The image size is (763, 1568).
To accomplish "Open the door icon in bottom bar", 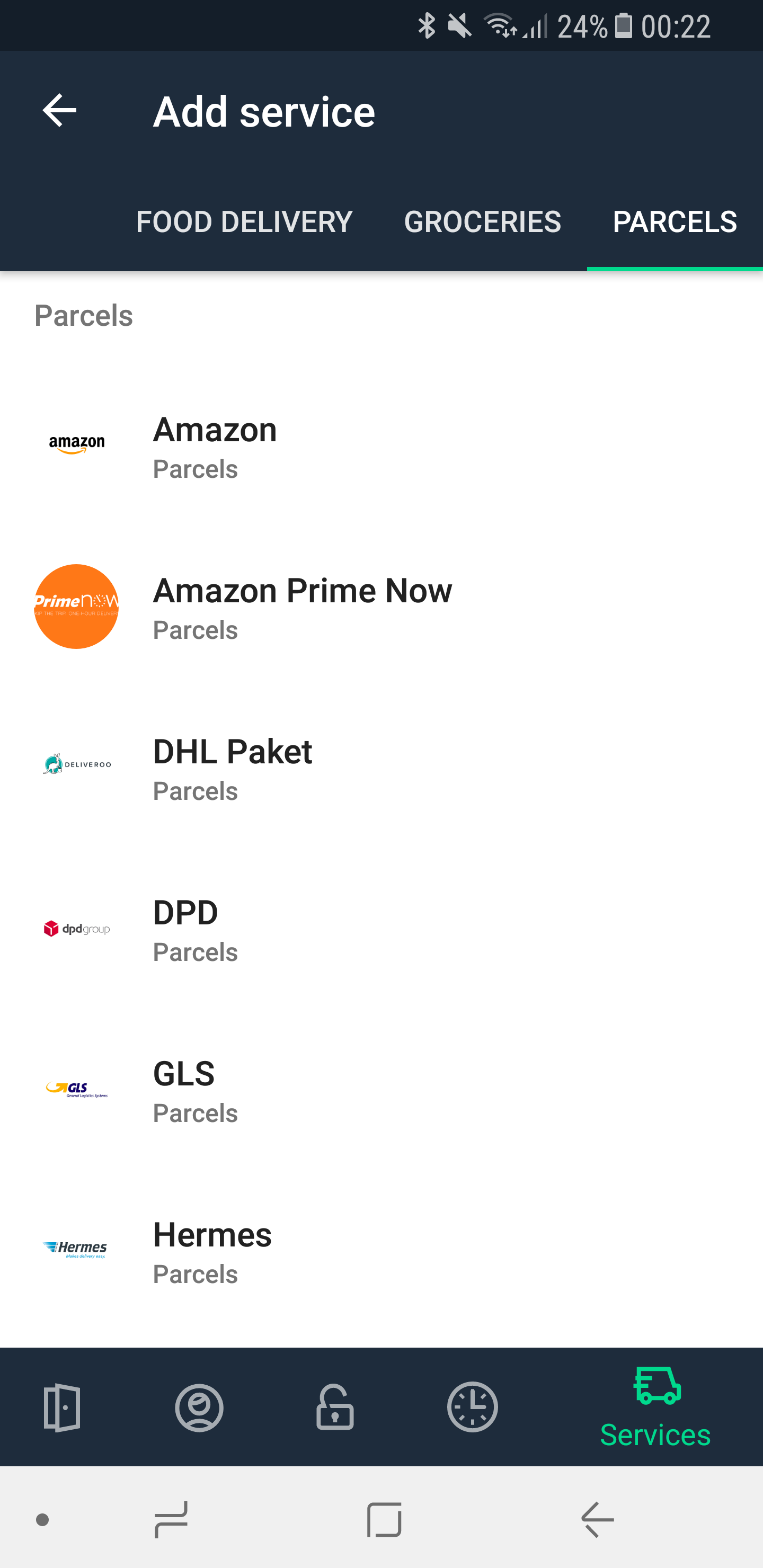I will (x=62, y=1407).
